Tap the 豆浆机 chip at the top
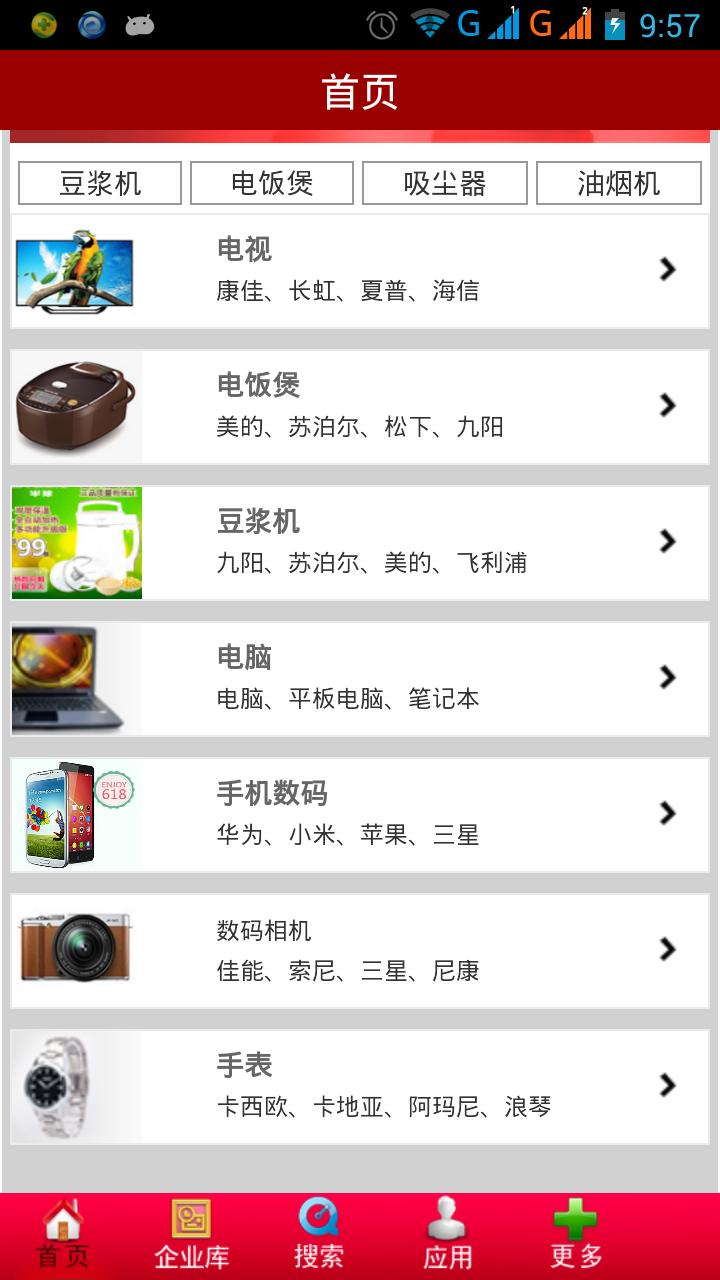This screenshot has height=1280, width=720. [100, 183]
